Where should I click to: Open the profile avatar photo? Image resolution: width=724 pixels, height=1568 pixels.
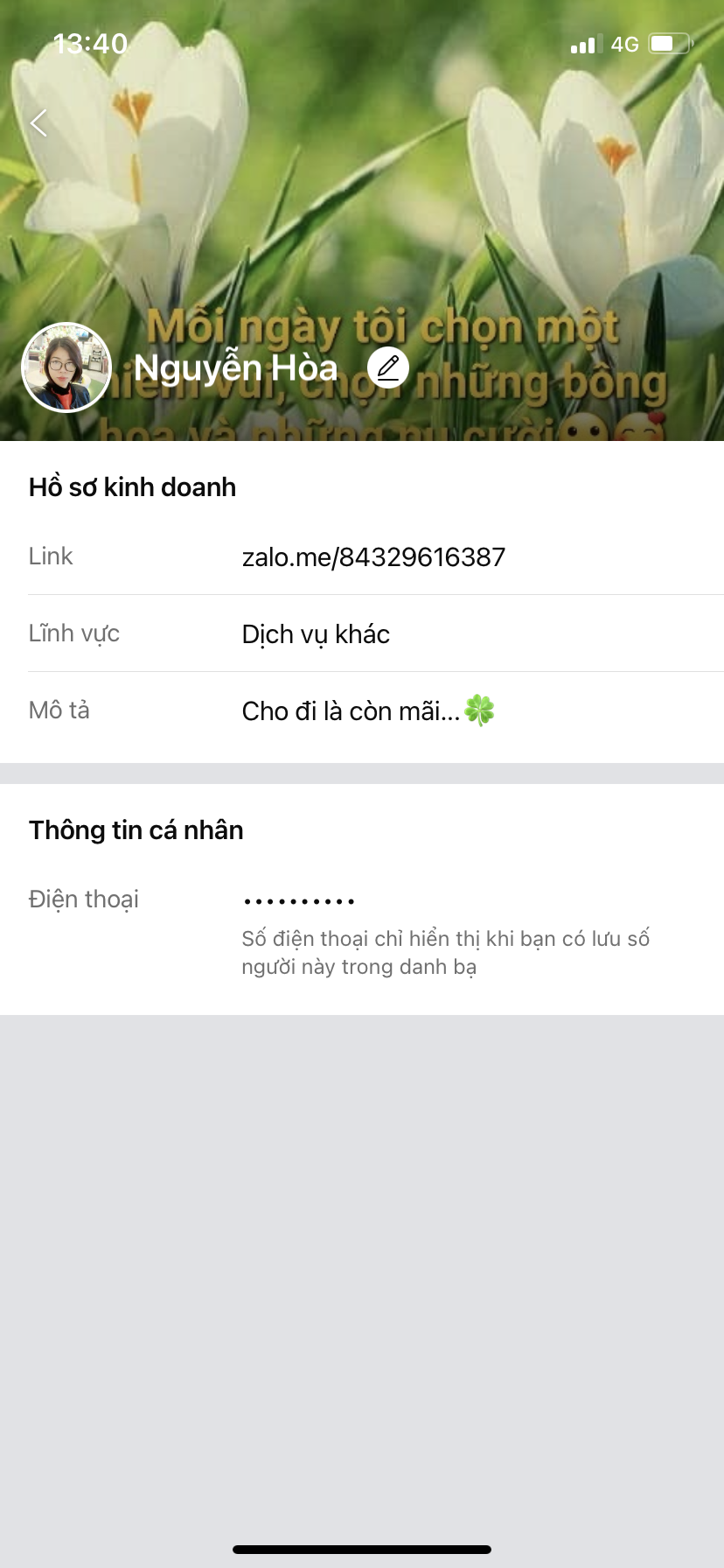coord(66,367)
